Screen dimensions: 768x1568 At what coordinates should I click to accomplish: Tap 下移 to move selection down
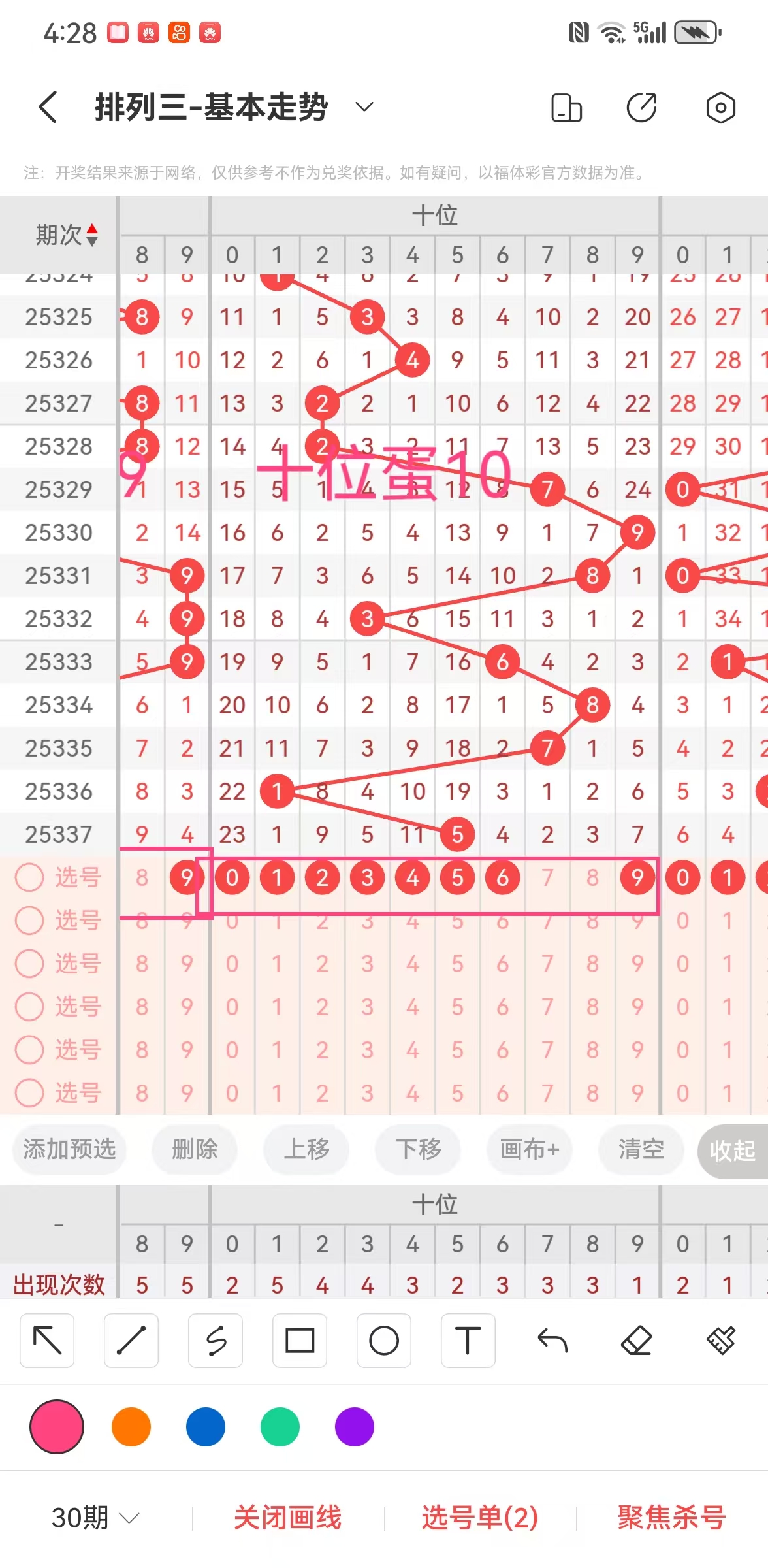pyautogui.click(x=418, y=1149)
